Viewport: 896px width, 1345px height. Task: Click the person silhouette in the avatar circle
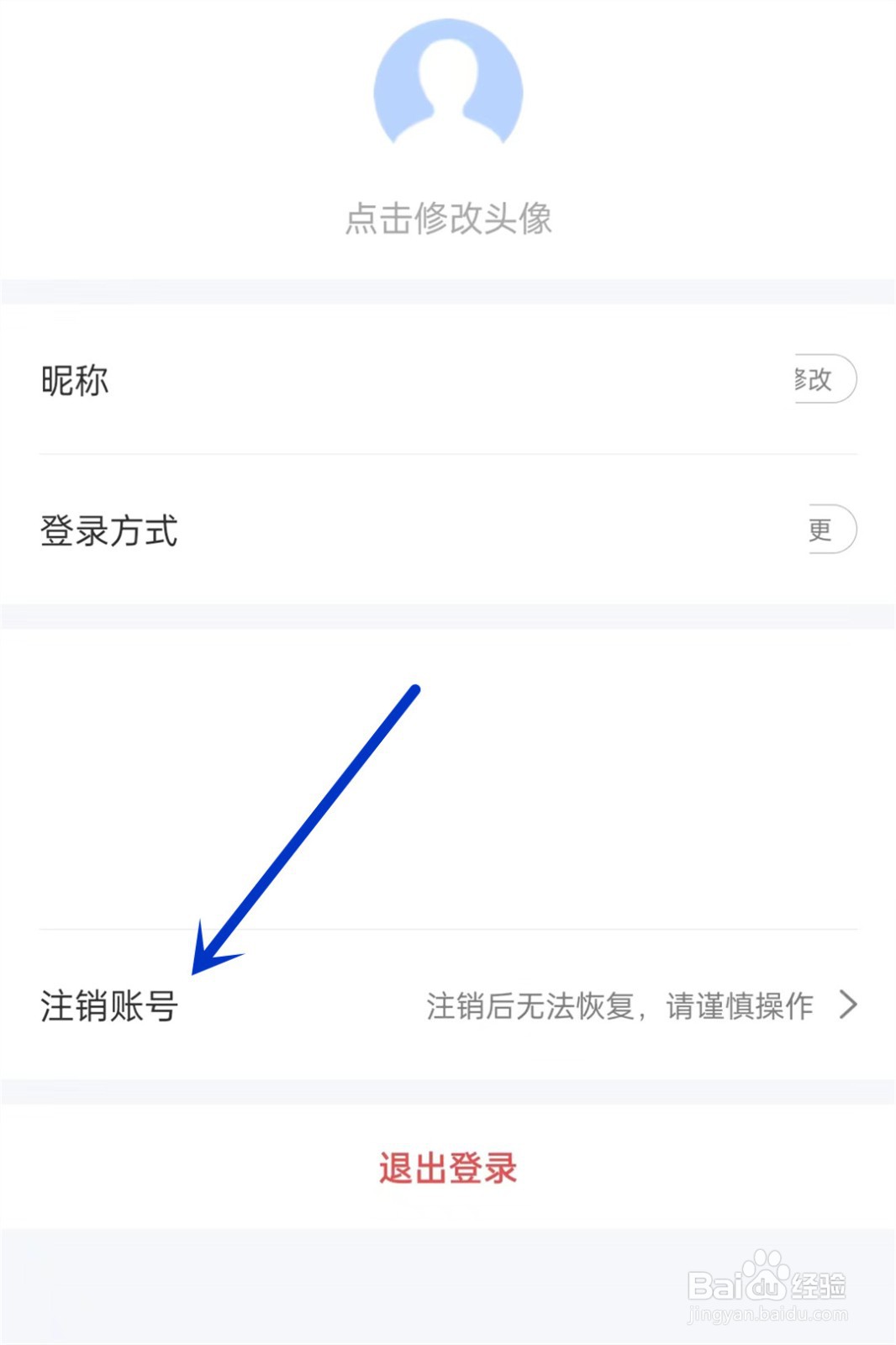point(448,88)
